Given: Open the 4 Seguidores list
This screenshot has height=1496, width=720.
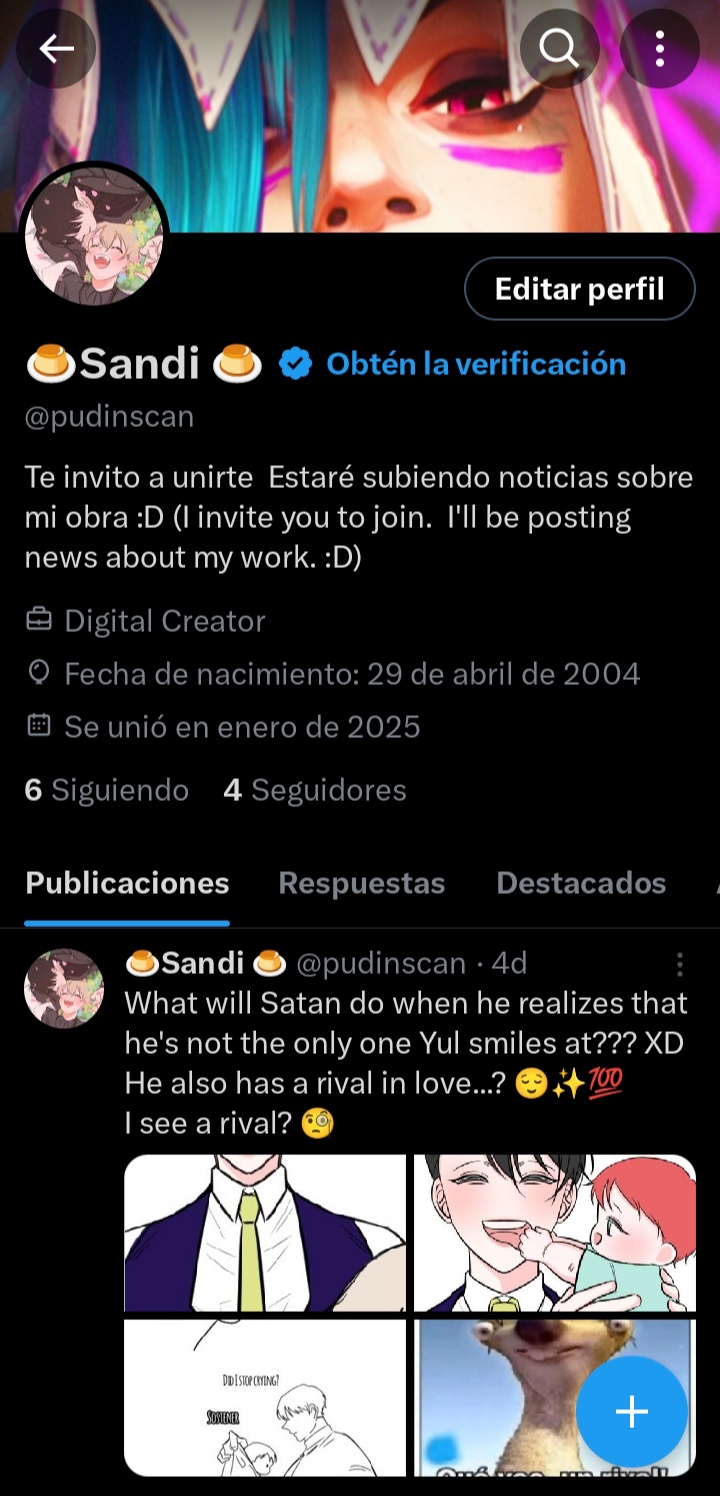Looking at the screenshot, I should (x=315, y=790).
